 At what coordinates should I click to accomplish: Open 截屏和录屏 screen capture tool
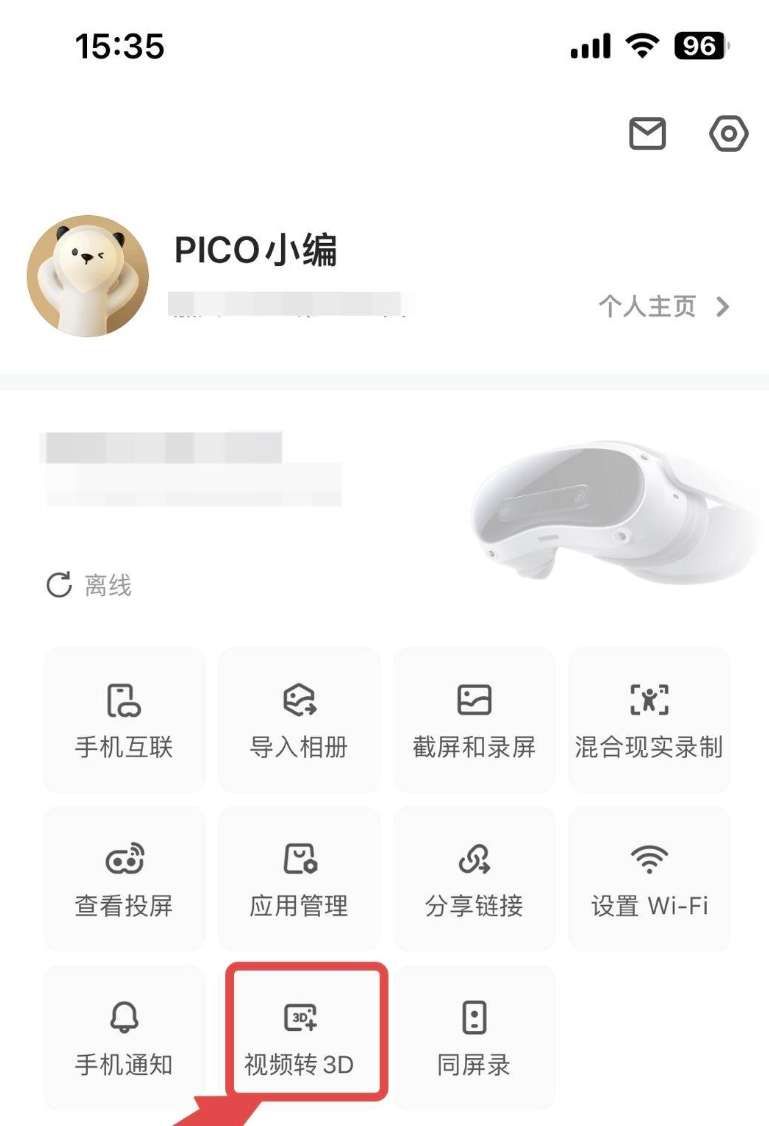[473, 719]
